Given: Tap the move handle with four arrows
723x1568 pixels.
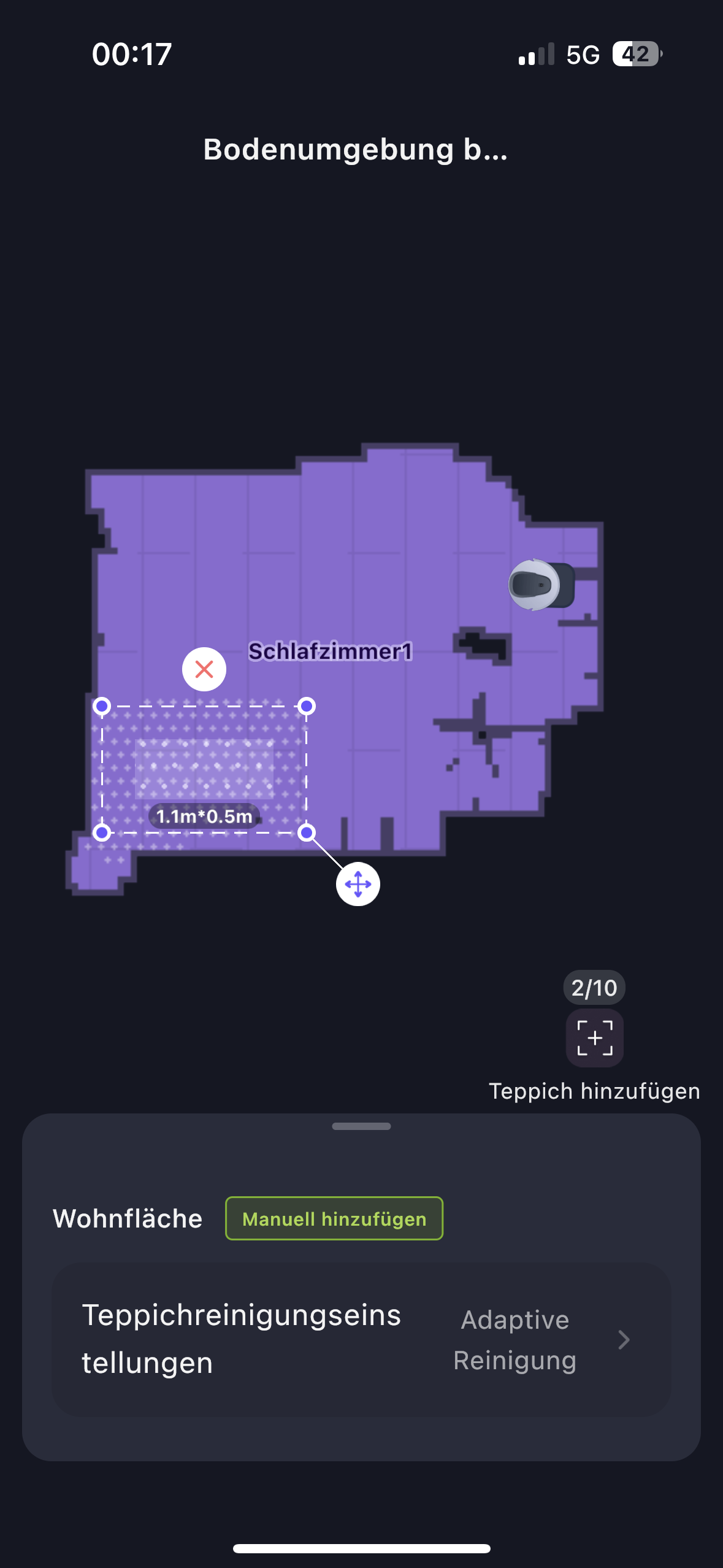Looking at the screenshot, I should point(358,884).
